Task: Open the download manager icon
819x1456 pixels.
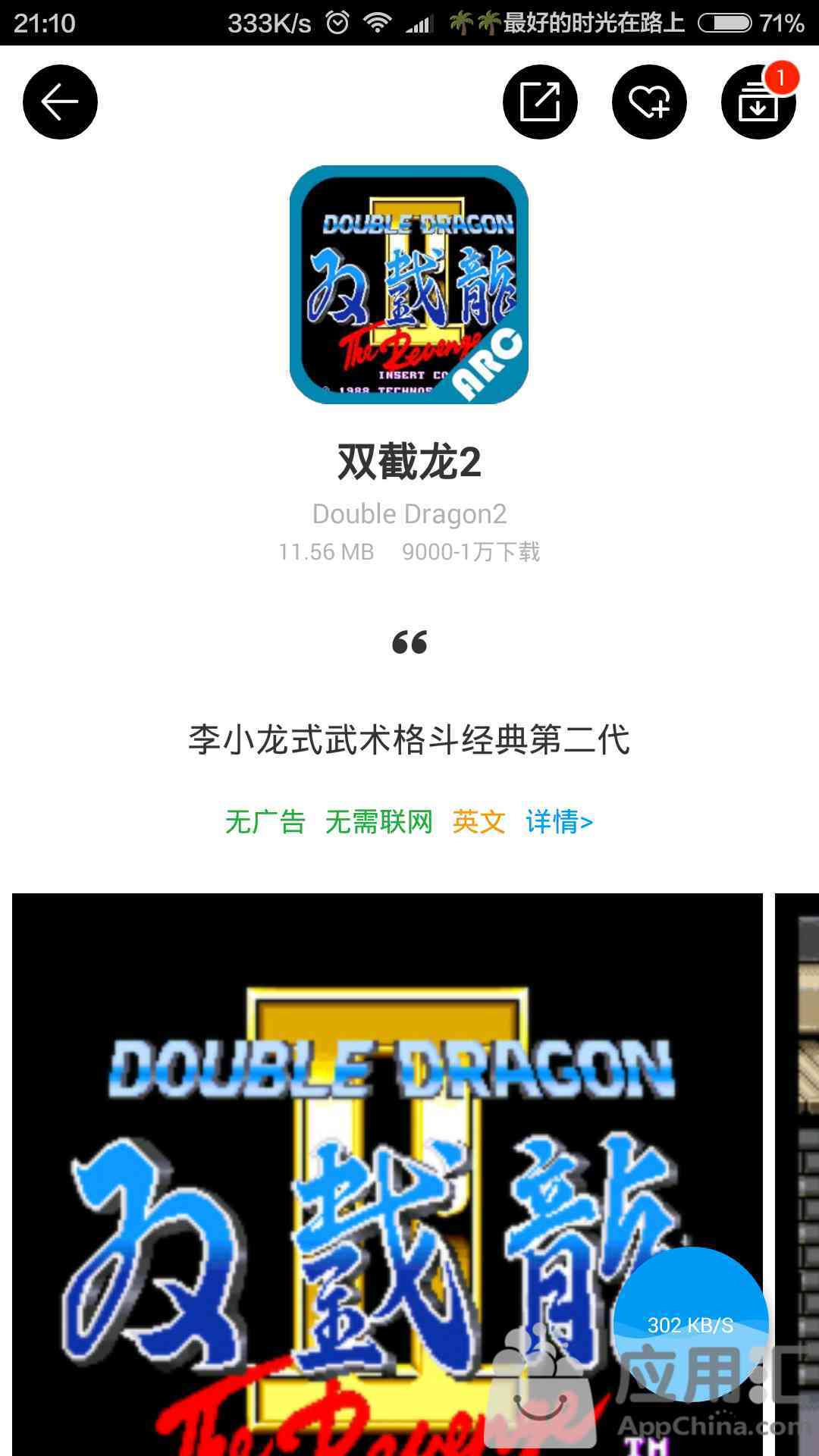Action: click(758, 102)
